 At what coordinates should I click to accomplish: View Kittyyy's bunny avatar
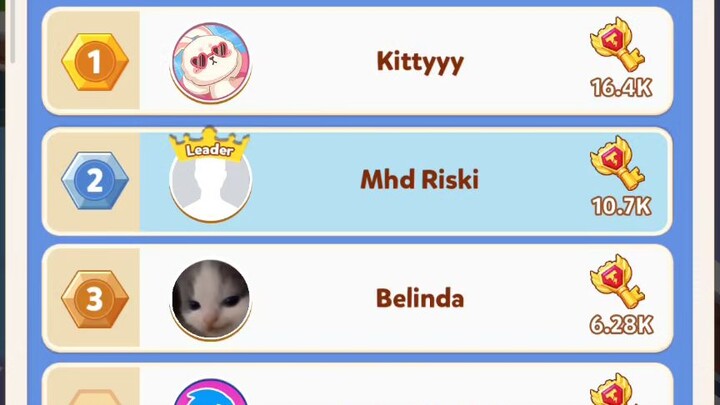click(210, 62)
